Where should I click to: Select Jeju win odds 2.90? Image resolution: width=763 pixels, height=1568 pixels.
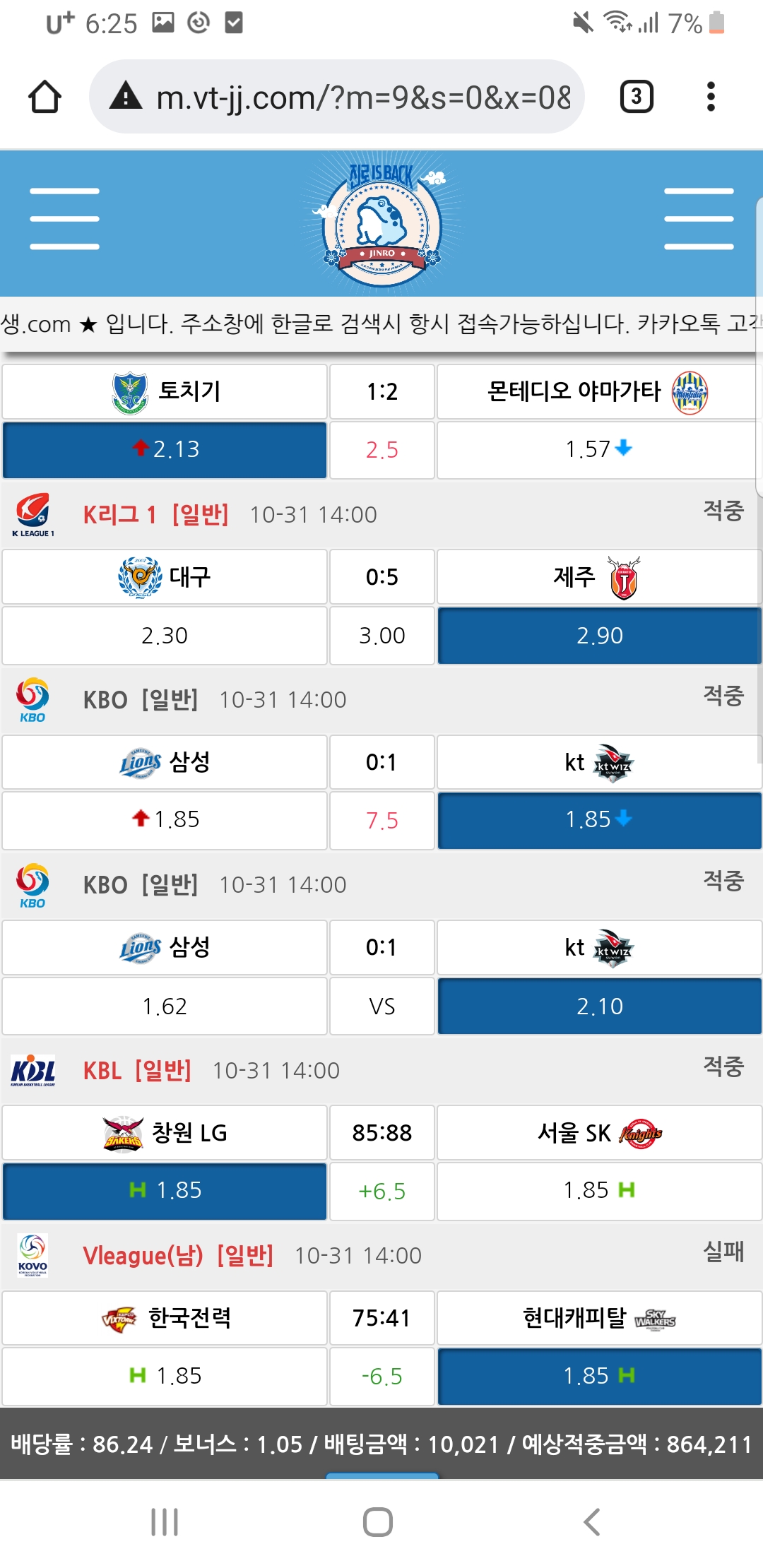click(x=598, y=636)
